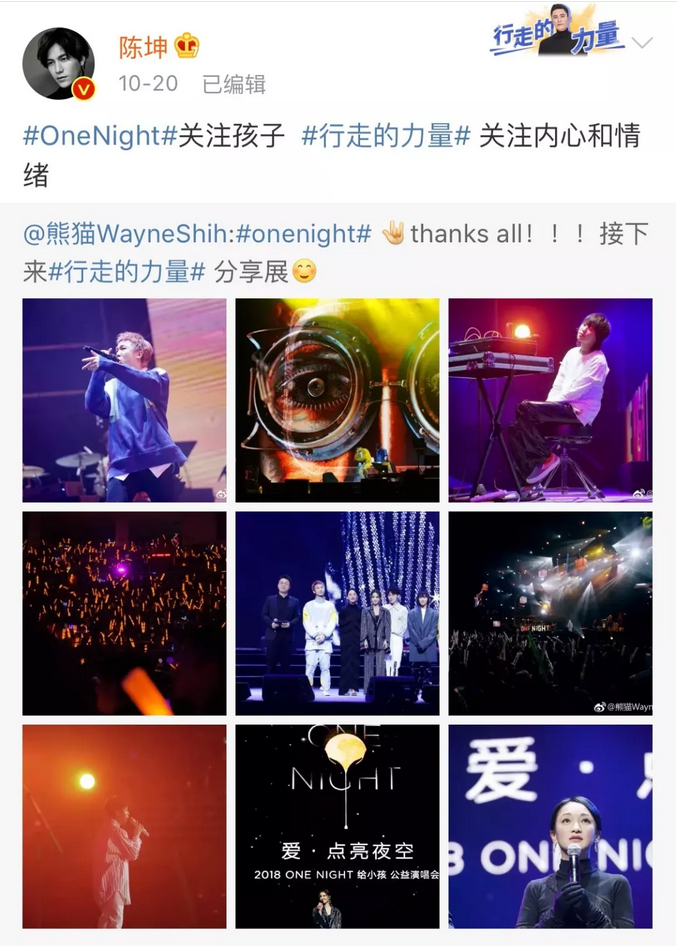
Task: Open 陈坤's profile avatar
Action: pos(58,64)
